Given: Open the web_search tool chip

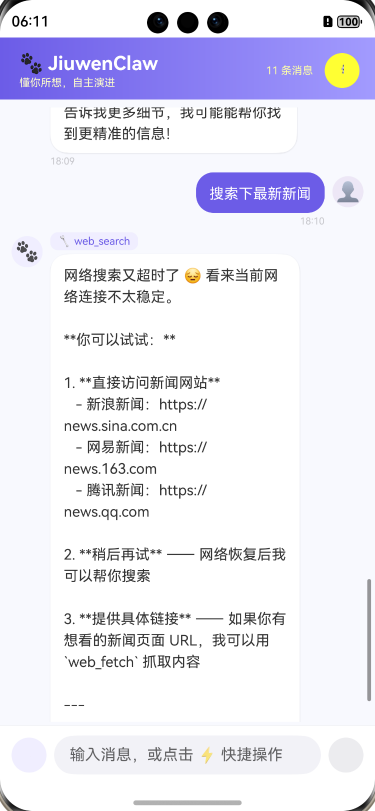Looking at the screenshot, I should tap(94, 241).
